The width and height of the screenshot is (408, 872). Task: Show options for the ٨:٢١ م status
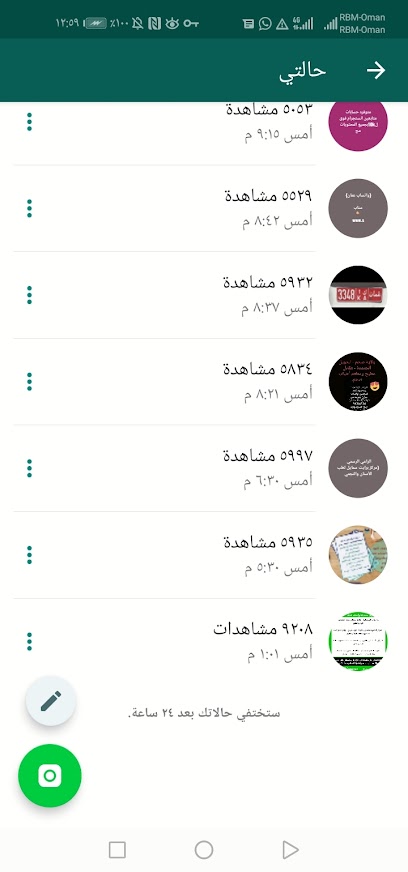tap(29, 382)
